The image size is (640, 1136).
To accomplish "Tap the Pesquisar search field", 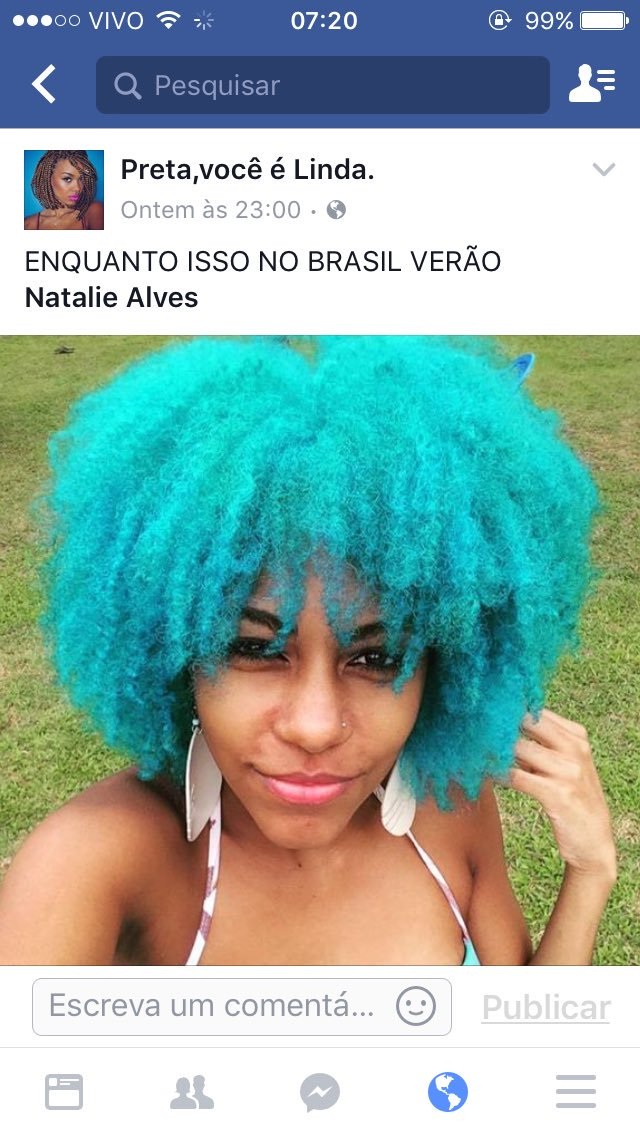I will [x=322, y=85].
